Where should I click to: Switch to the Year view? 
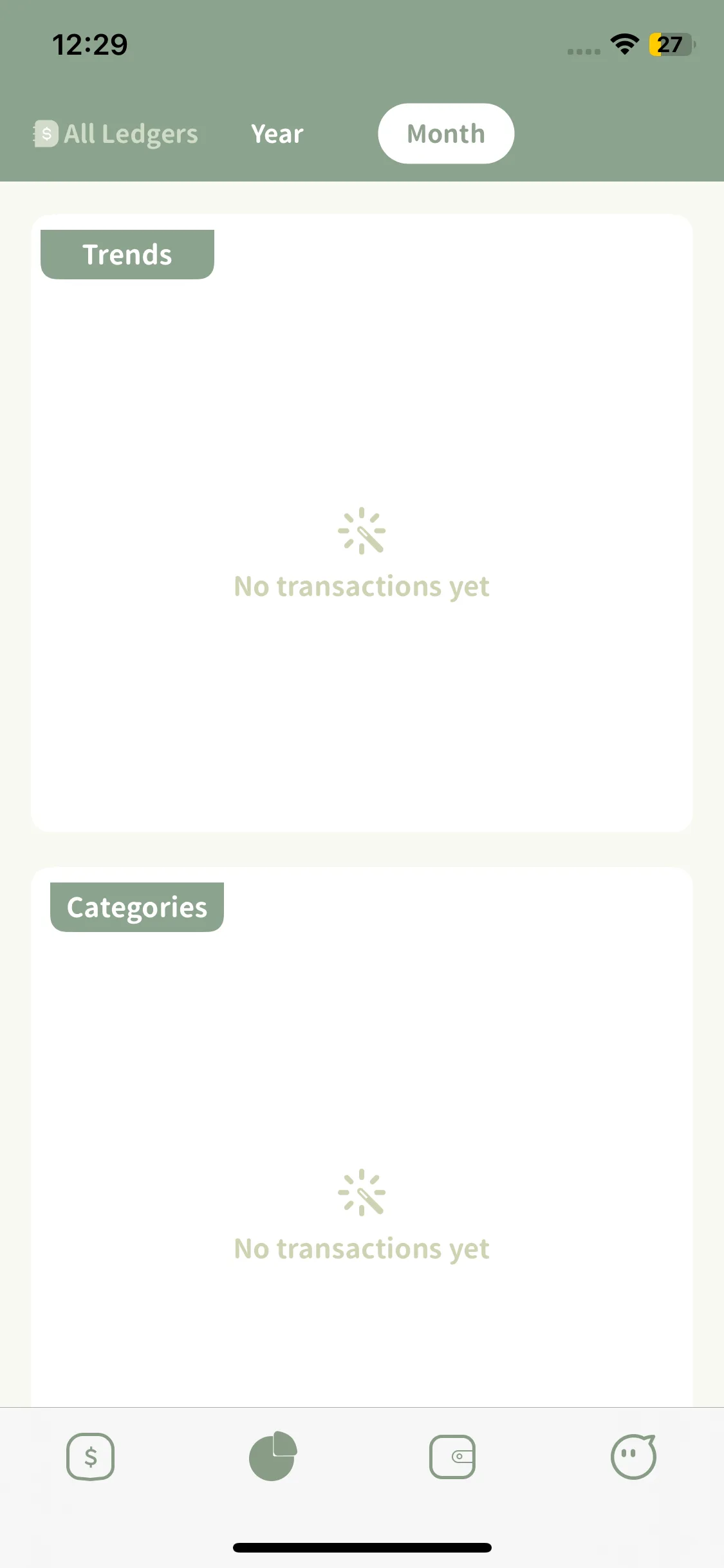(x=277, y=134)
